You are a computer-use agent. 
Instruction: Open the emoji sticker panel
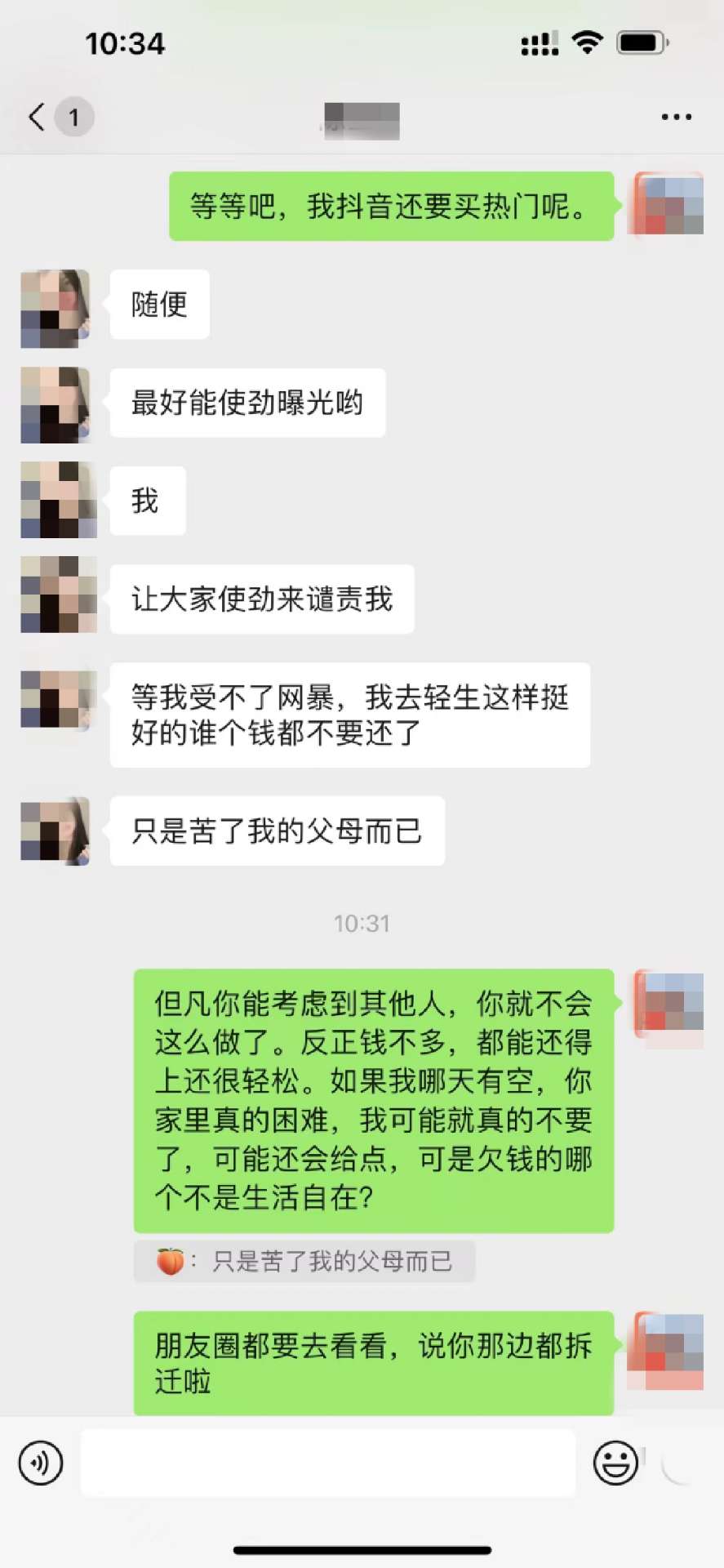pos(615,1463)
